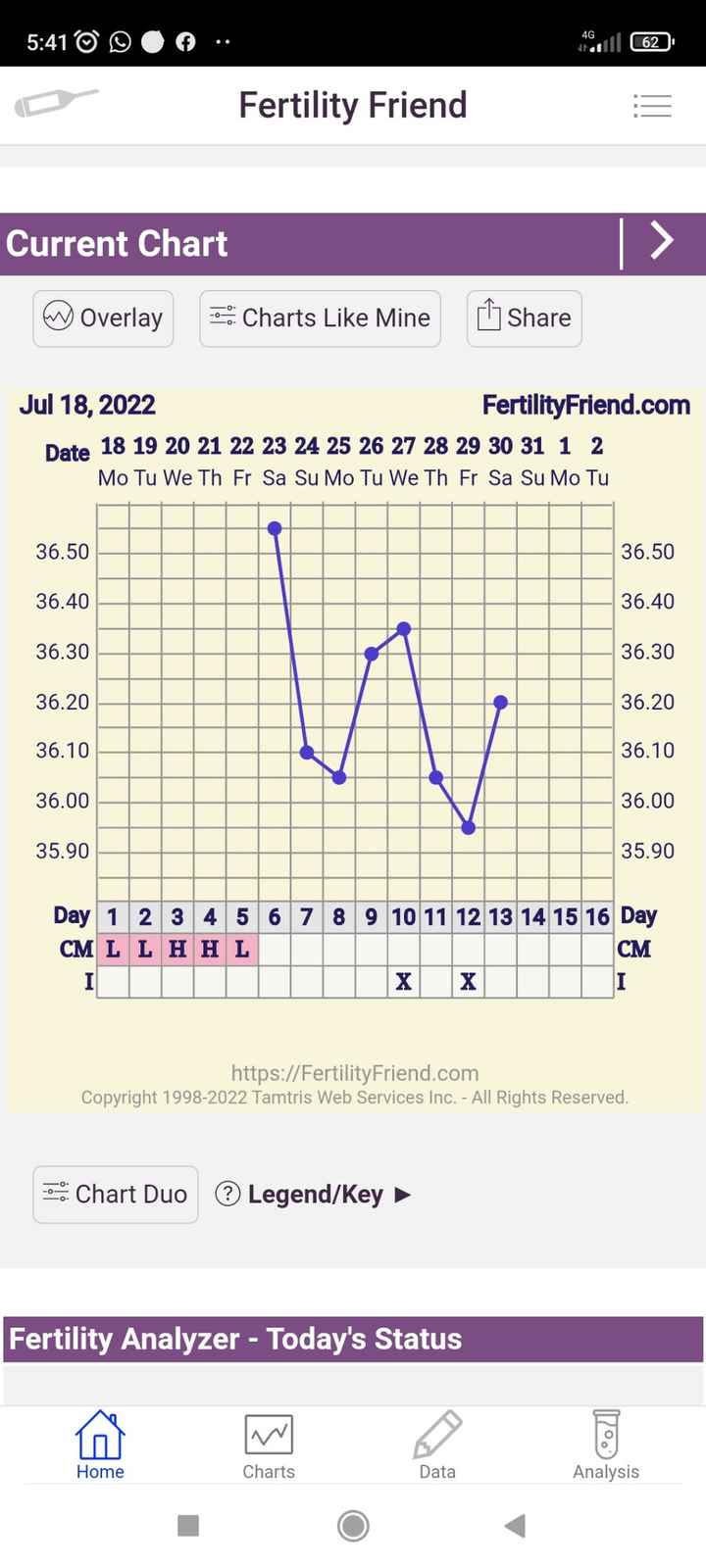Tap the system home button
Viewport: 706px width, 1568px height.
(353, 1526)
